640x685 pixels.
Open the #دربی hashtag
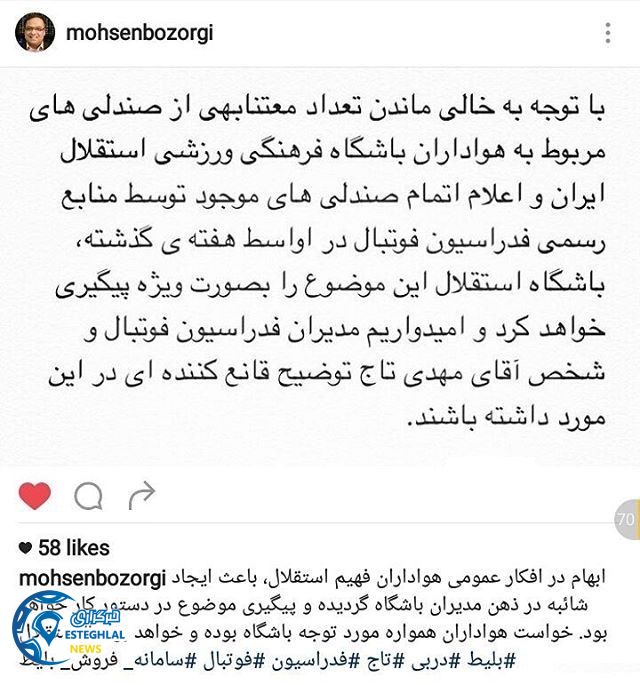tap(436, 660)
